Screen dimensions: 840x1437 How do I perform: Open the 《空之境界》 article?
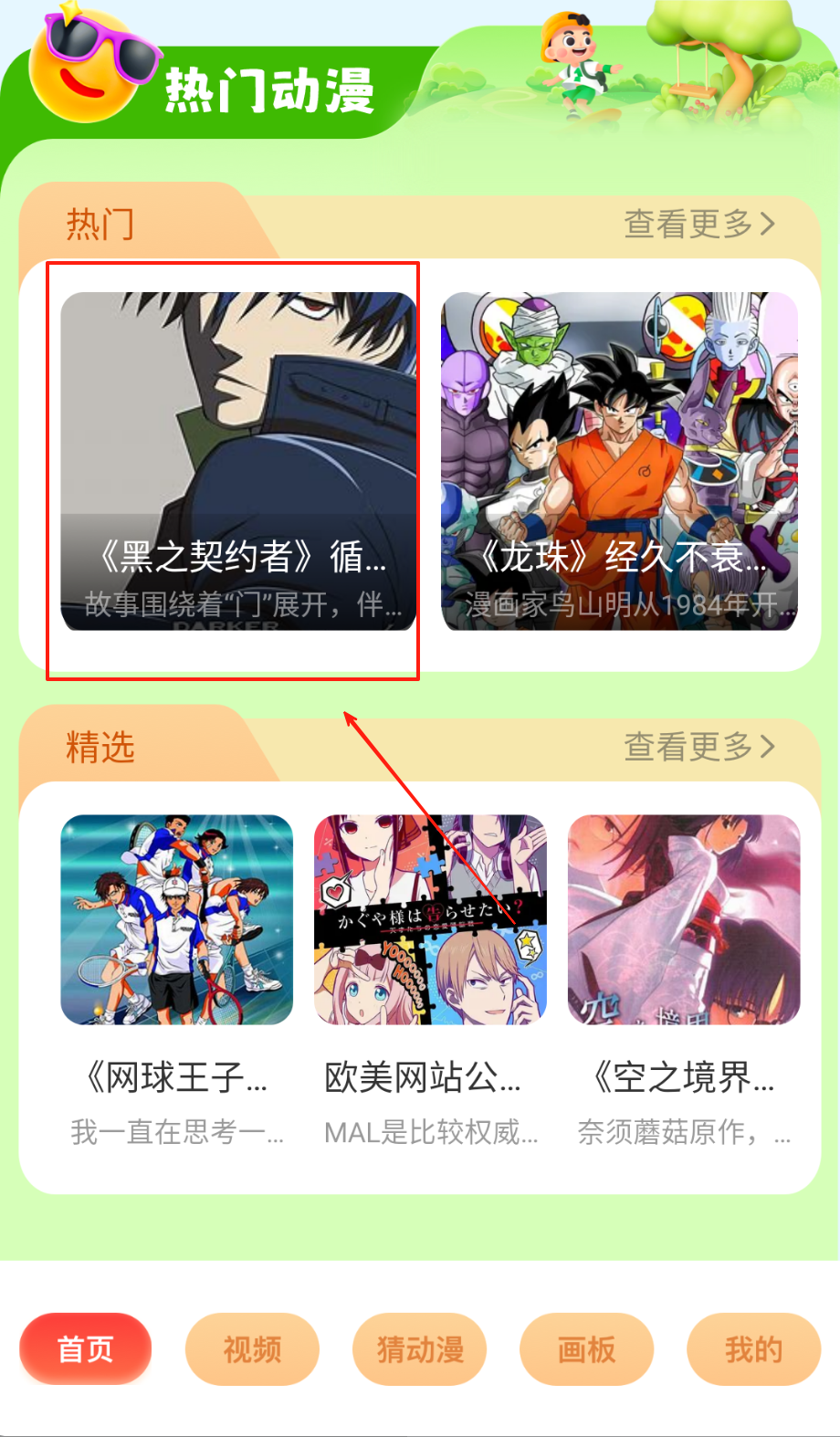(684, 977)
